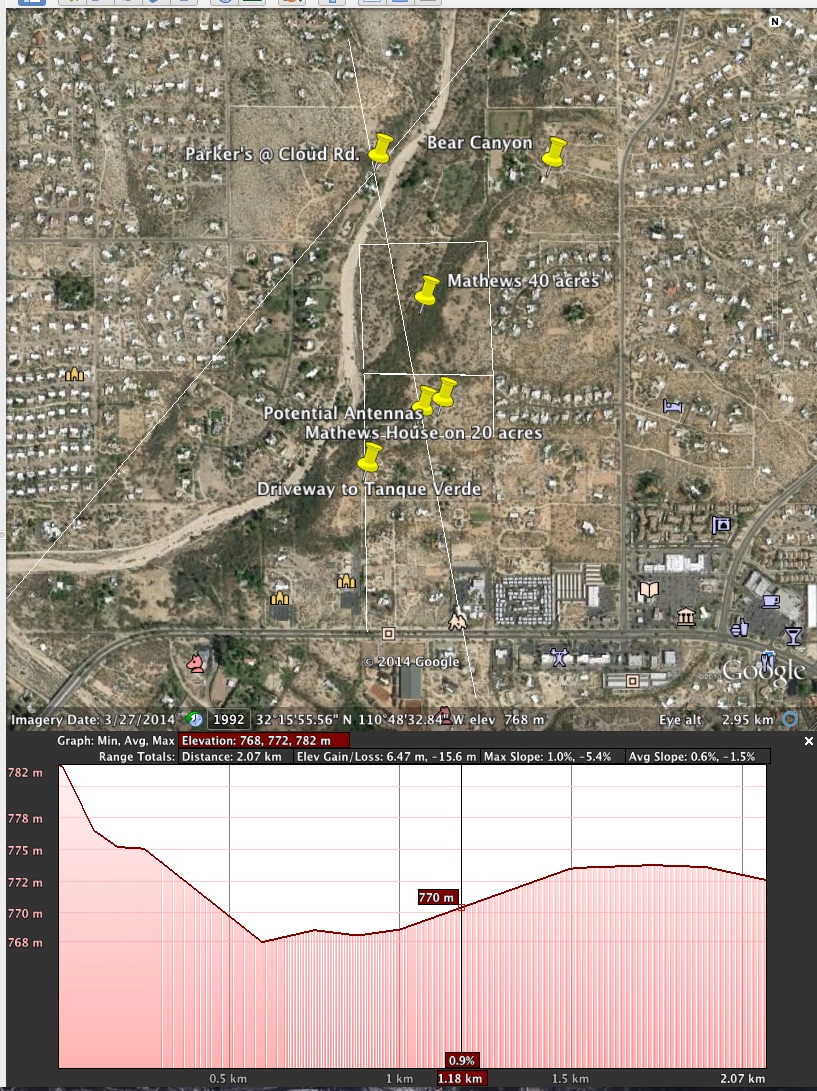
Task: Open the cocktail glass bar icon
Action: point(793,635)
